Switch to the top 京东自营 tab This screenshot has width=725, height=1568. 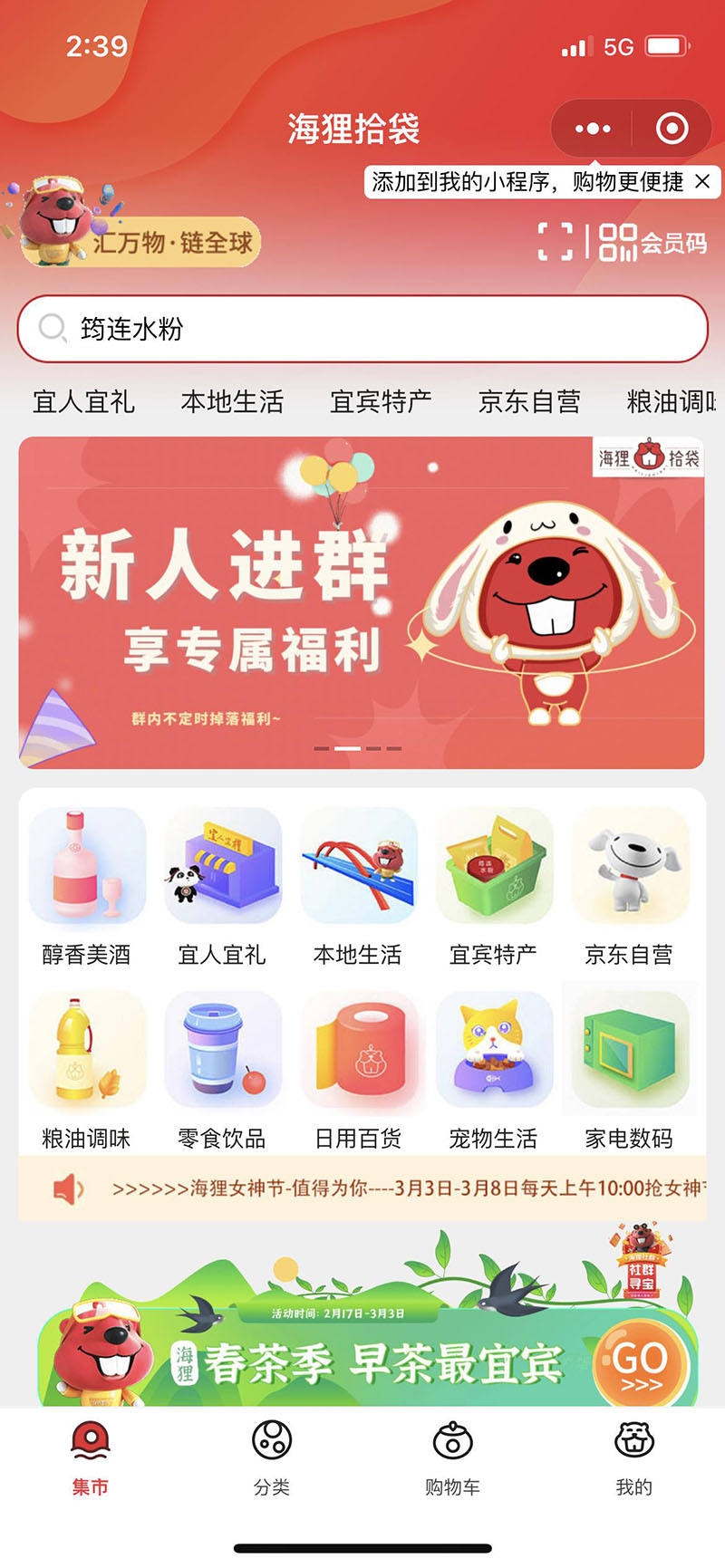(529, 401)
